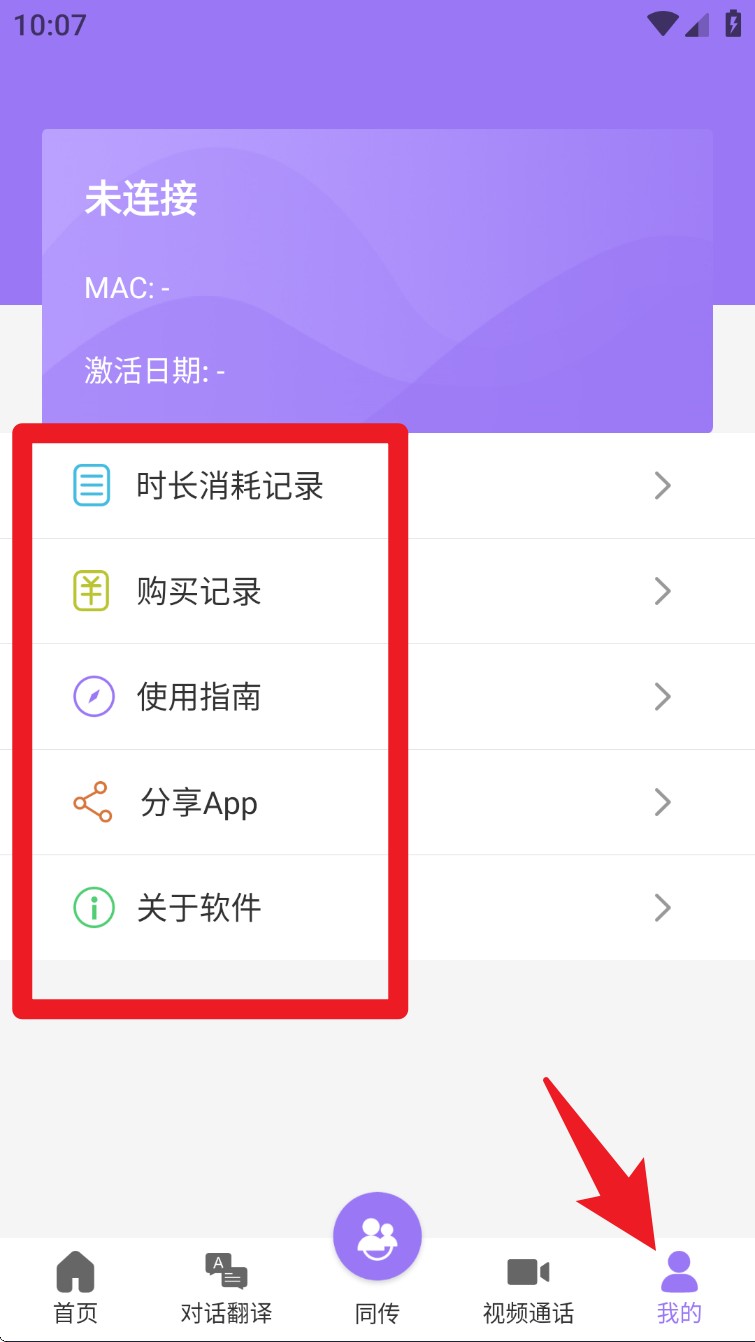Switch to 视频通话 tab

528,1286
